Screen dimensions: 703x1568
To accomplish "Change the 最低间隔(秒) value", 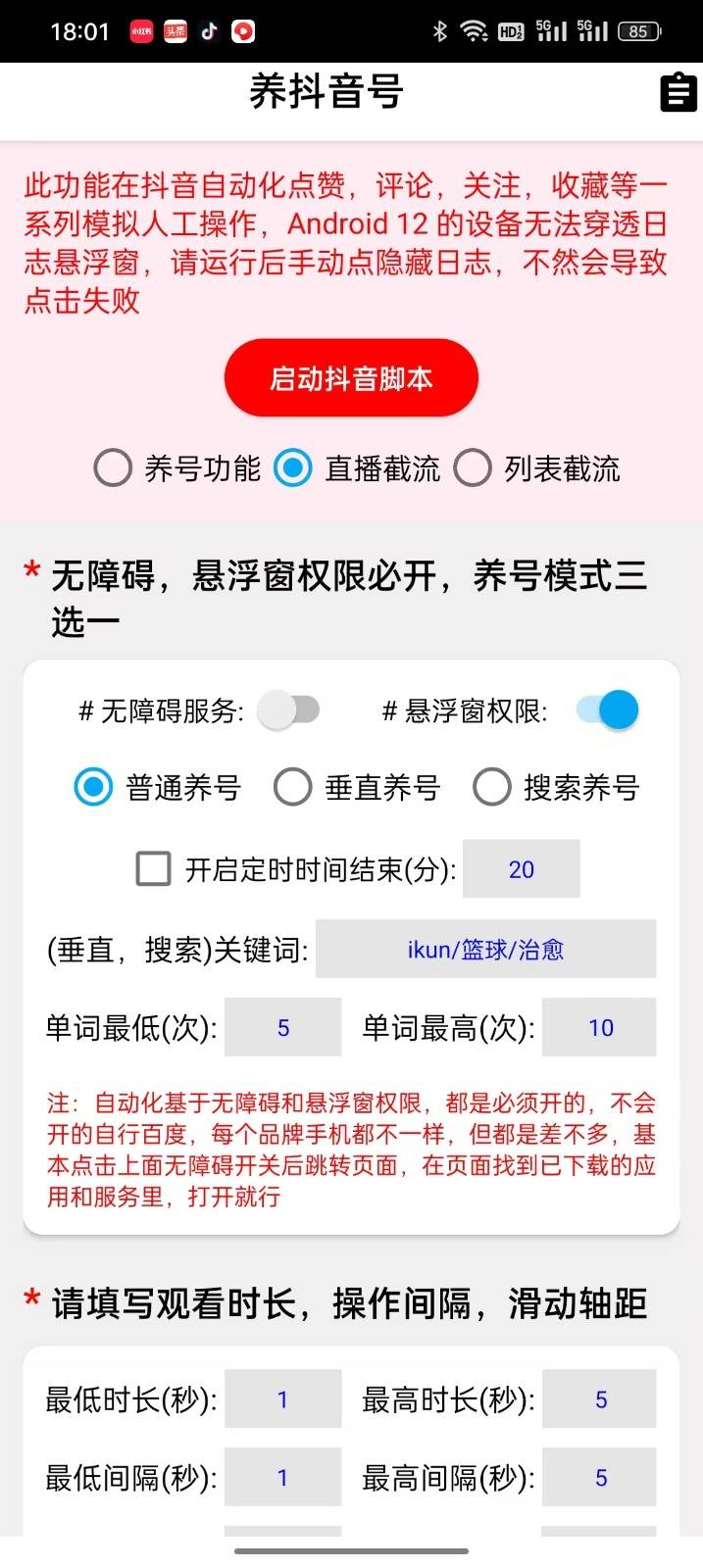I will coord(282,1477).
